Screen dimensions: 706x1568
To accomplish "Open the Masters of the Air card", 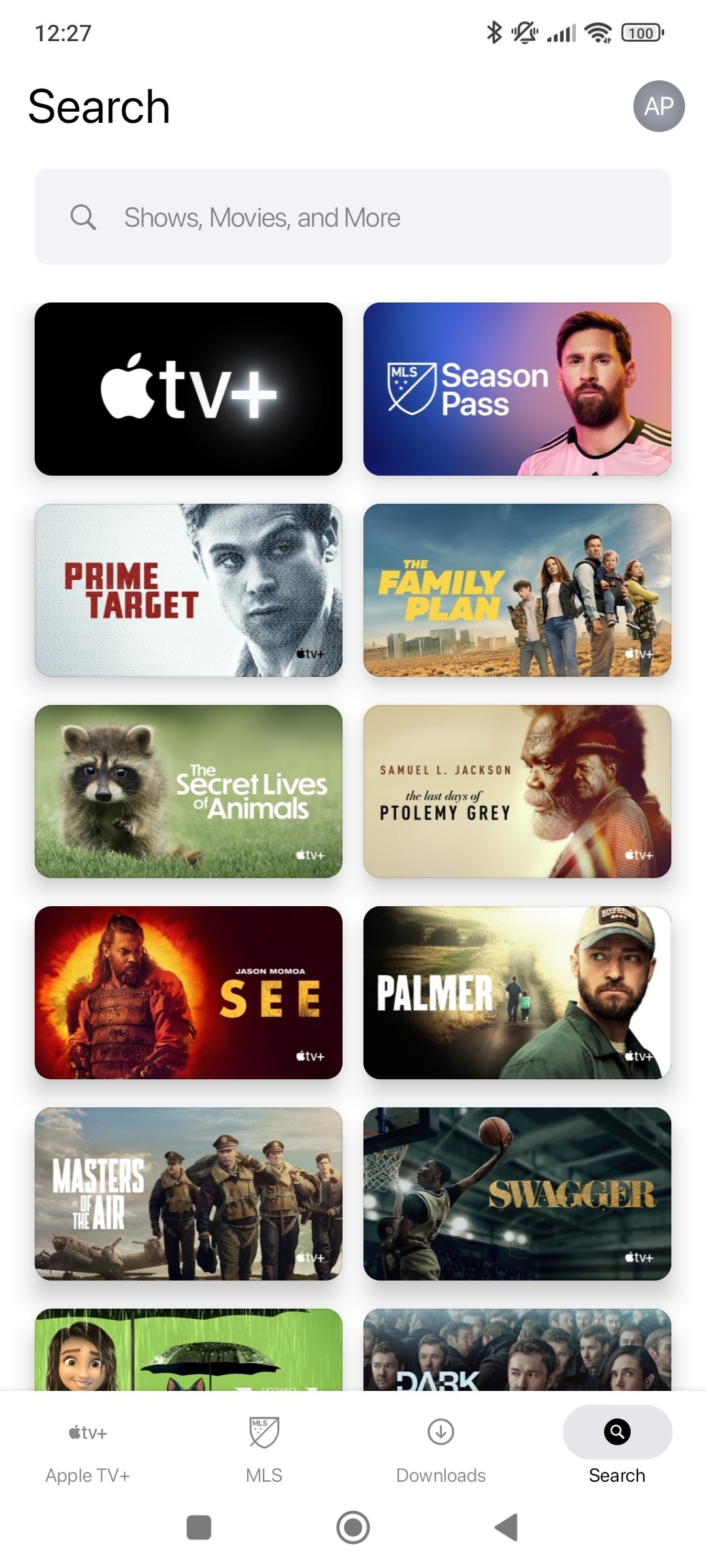I will [188, 1194].
